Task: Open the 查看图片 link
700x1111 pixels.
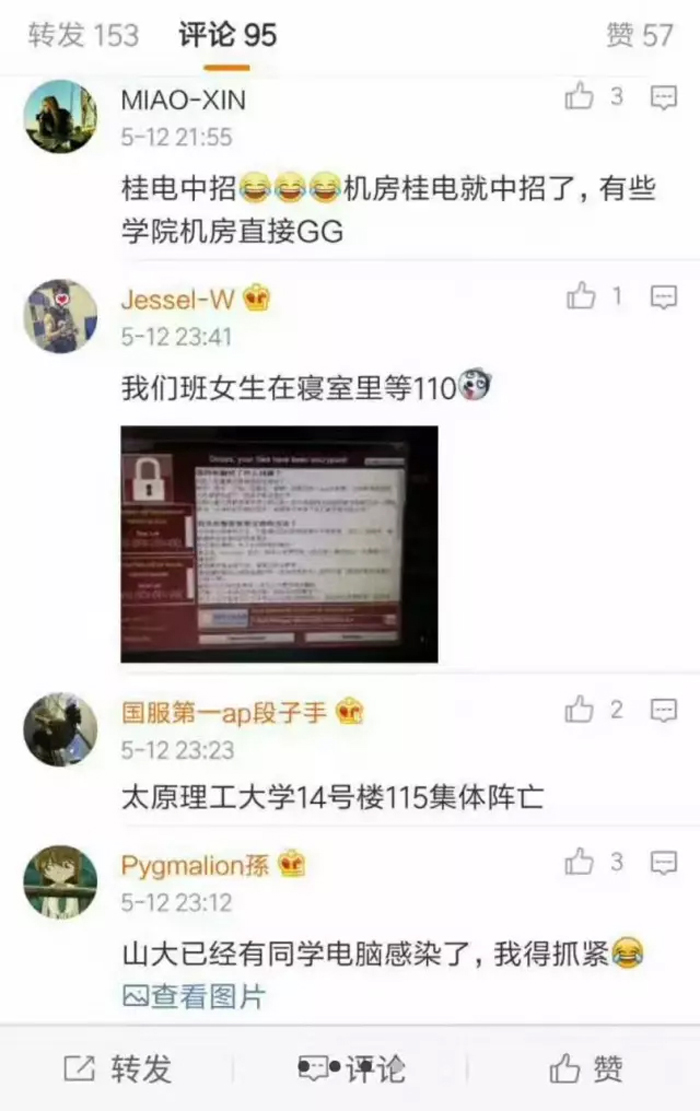Action: click(194, 996)
